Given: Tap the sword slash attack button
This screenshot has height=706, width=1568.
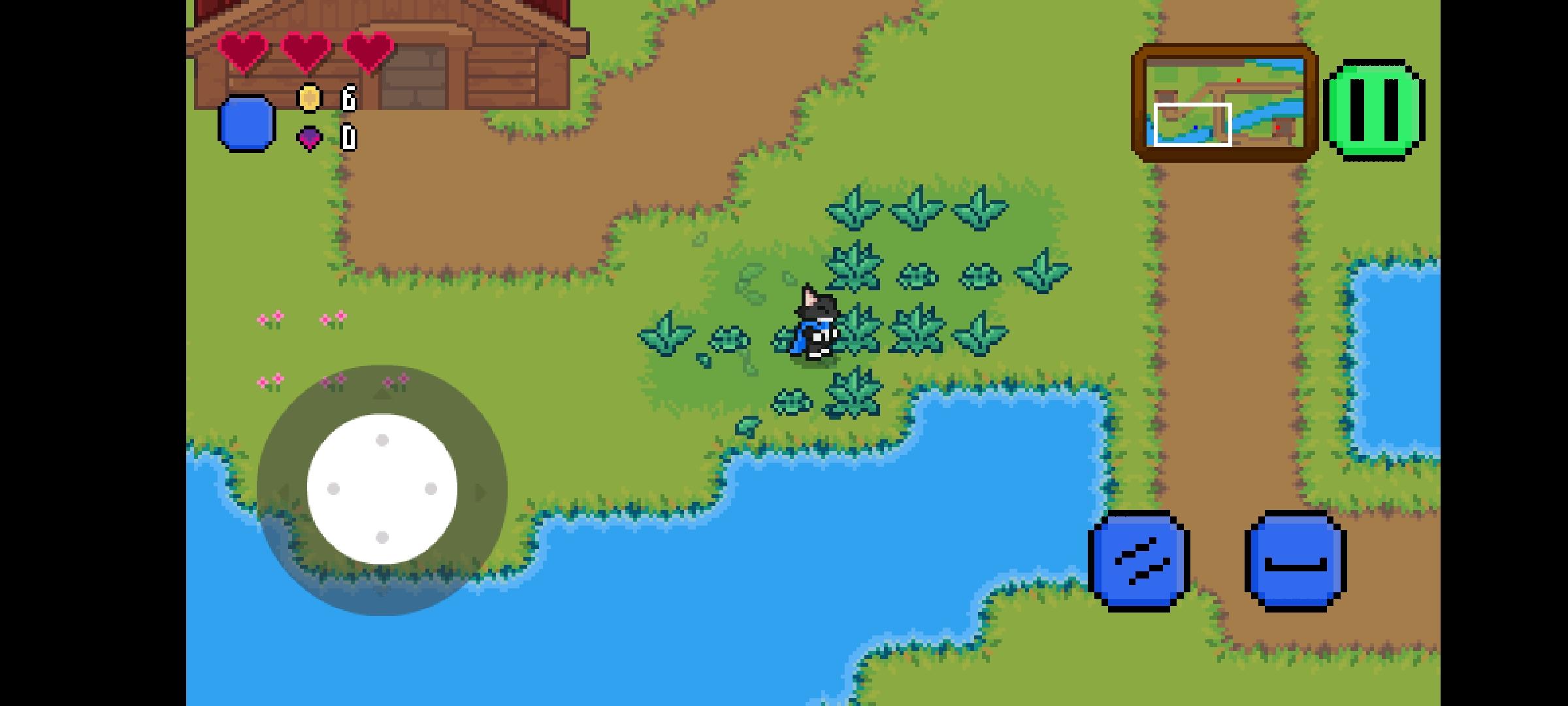Looking at the screenshot, I should pyautogui.click(x=1138, y=561).
